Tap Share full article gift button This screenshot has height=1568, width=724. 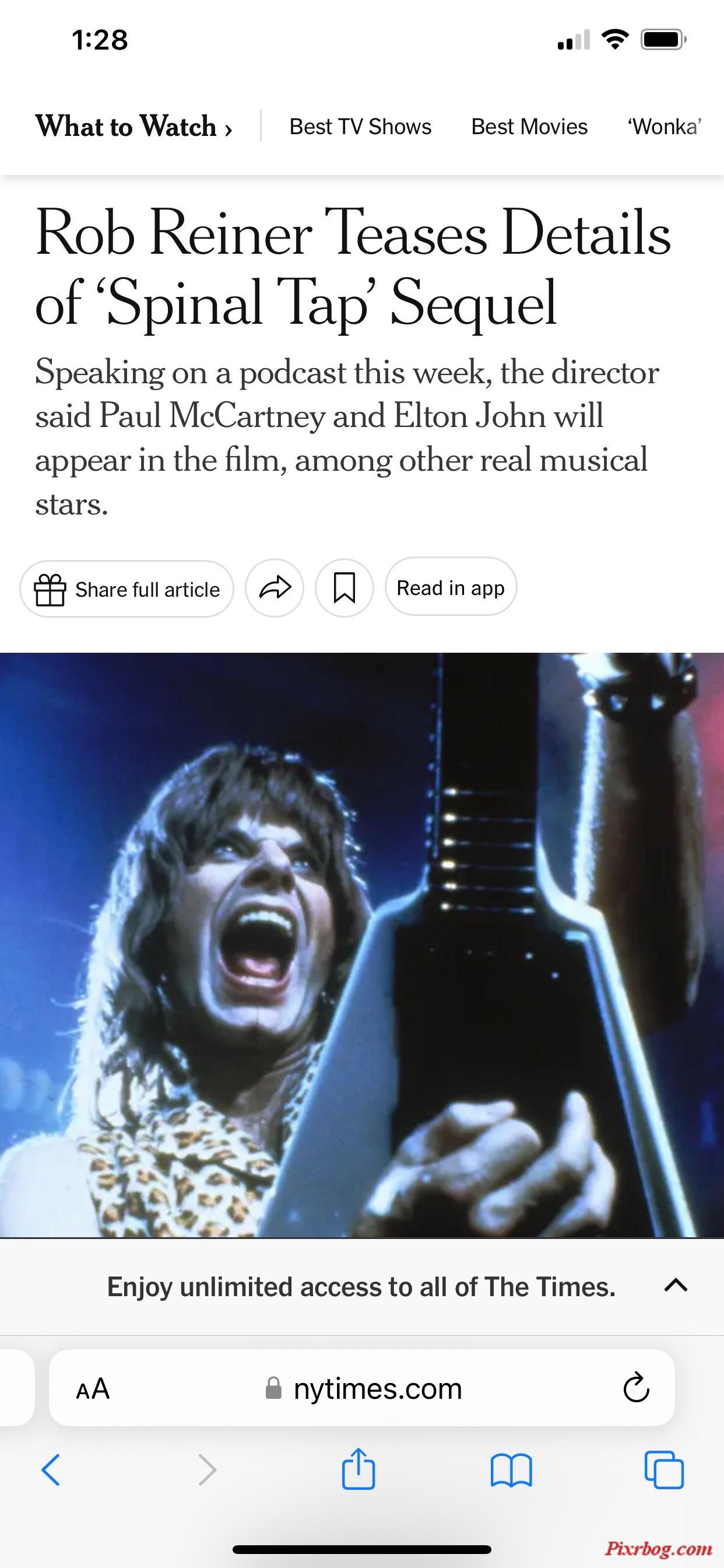point(126,589)
